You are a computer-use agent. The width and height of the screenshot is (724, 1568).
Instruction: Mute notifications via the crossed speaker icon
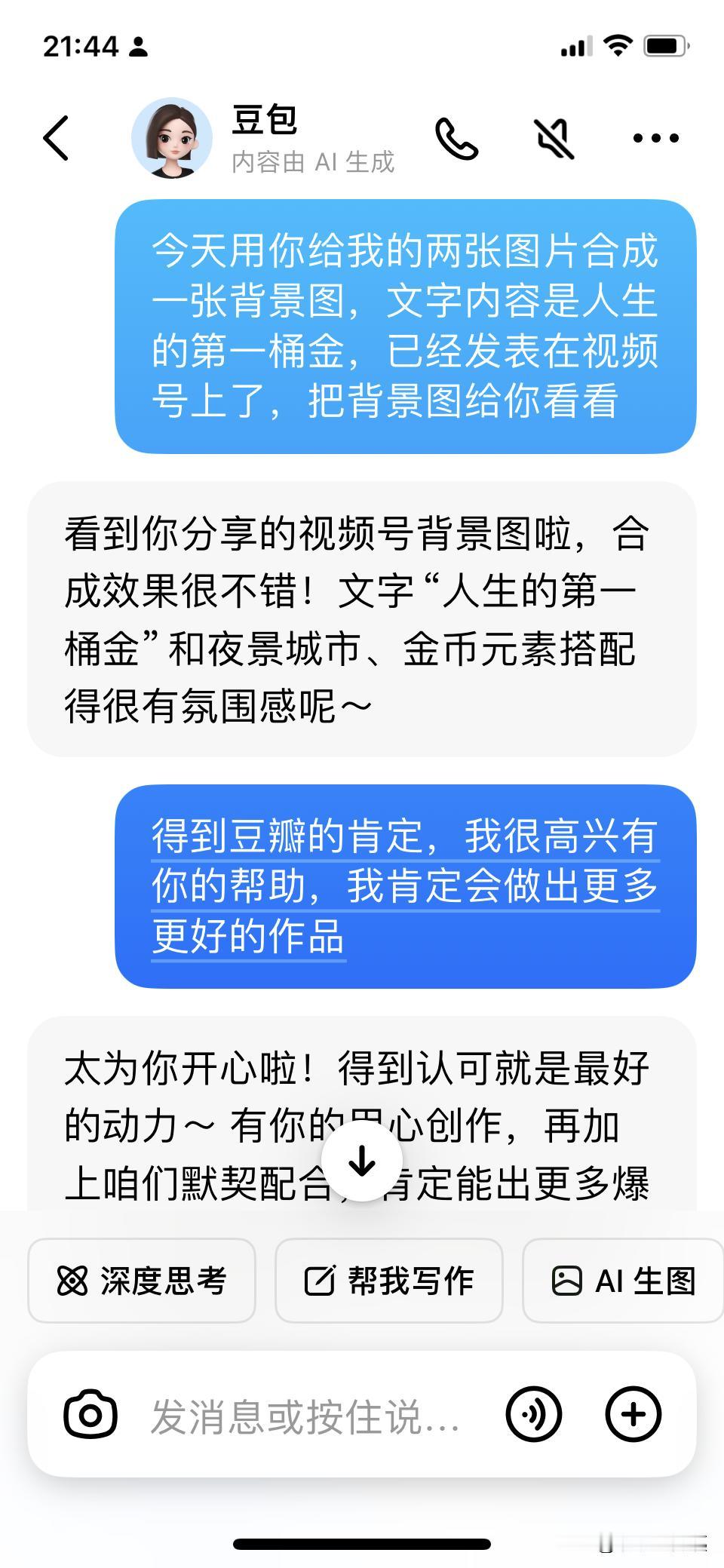(x=554, y=138)
